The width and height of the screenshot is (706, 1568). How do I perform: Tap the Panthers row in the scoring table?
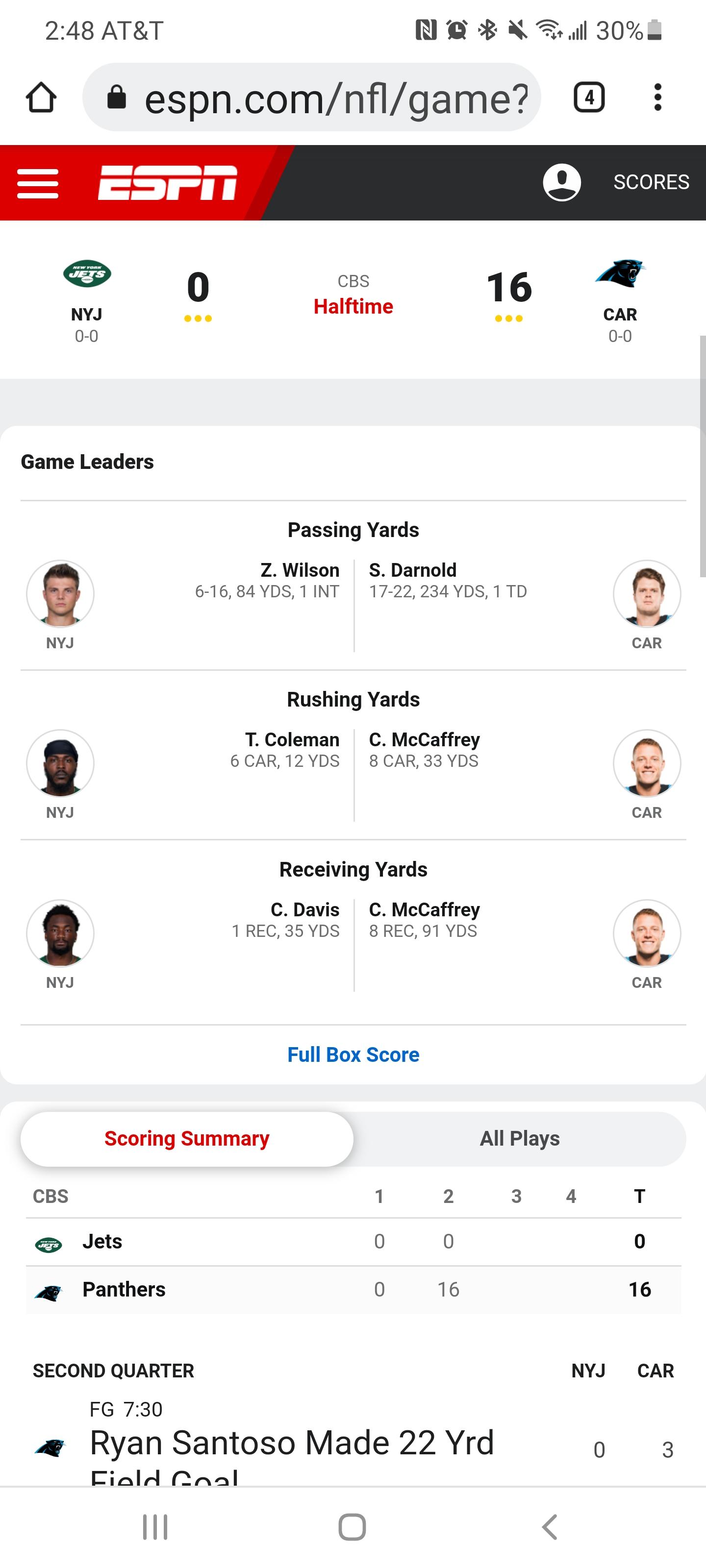[x=353, y=1290]
